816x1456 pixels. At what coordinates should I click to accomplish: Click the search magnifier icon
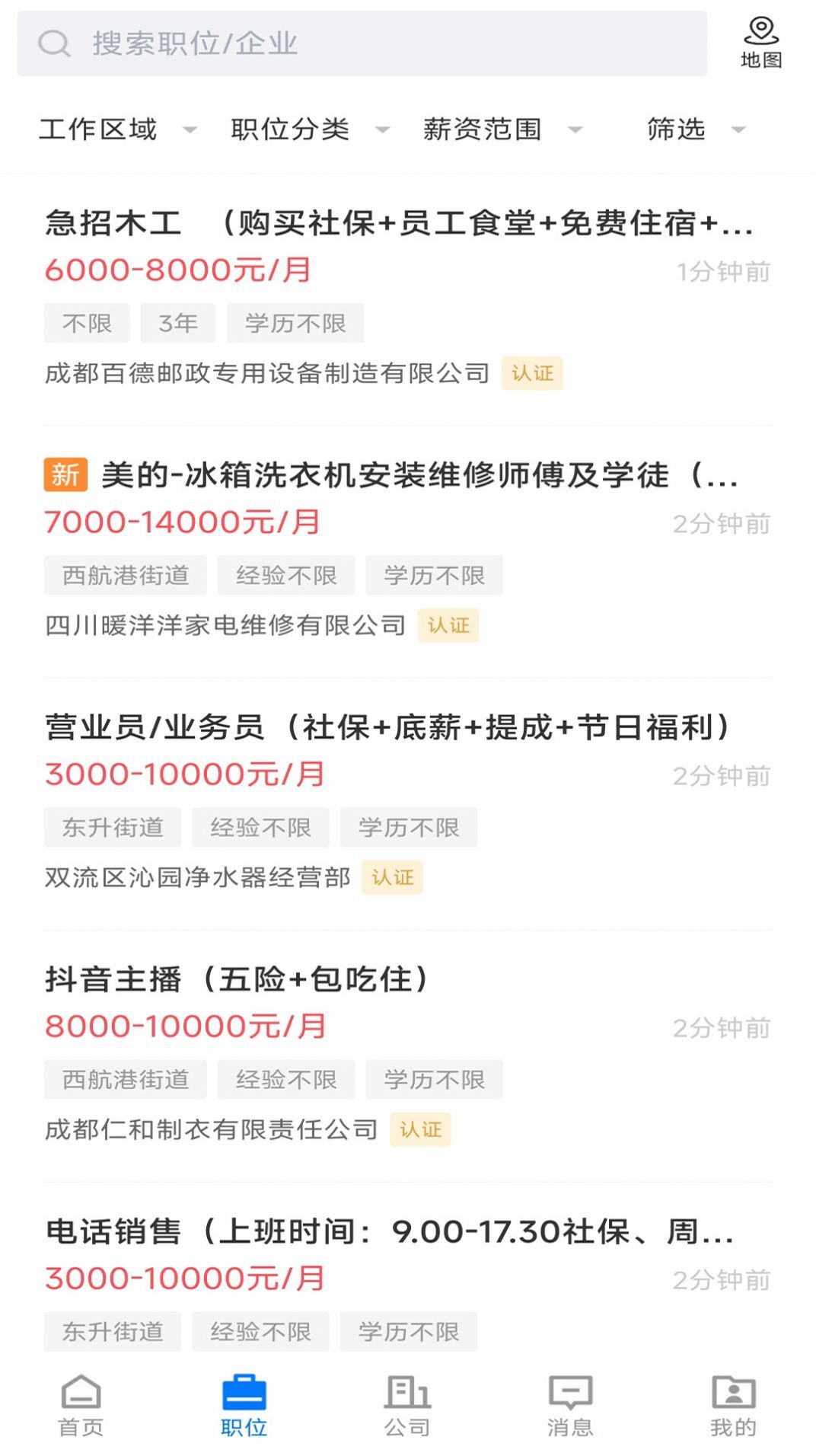click(53, 43)
